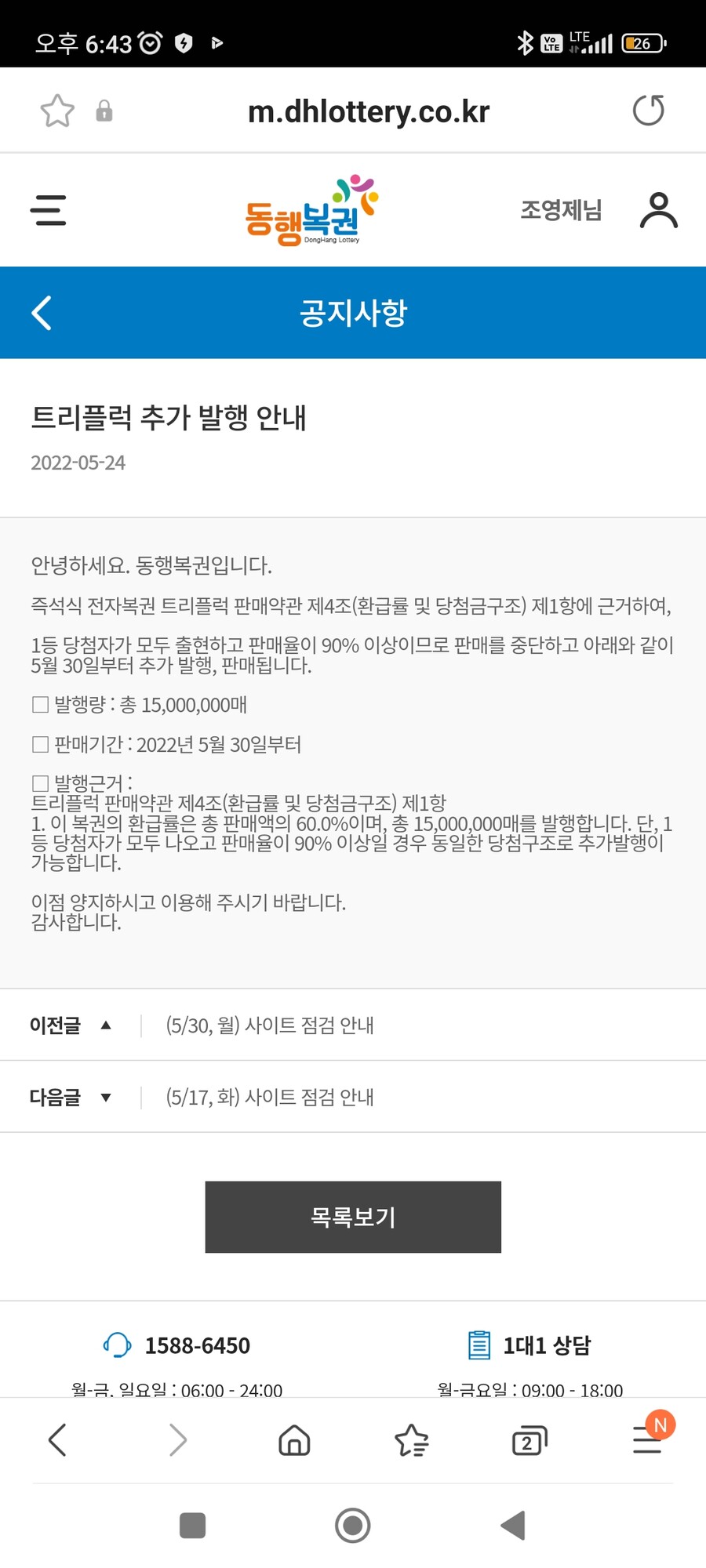Click the up triangle beside 이전글
The width and height of the screenshot is (706, 1568).
[x=107, y=1025]
